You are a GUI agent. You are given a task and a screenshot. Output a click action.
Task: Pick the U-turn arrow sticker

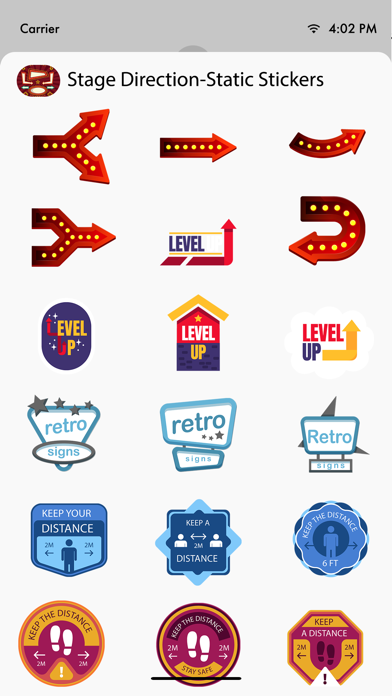(327, 230)
